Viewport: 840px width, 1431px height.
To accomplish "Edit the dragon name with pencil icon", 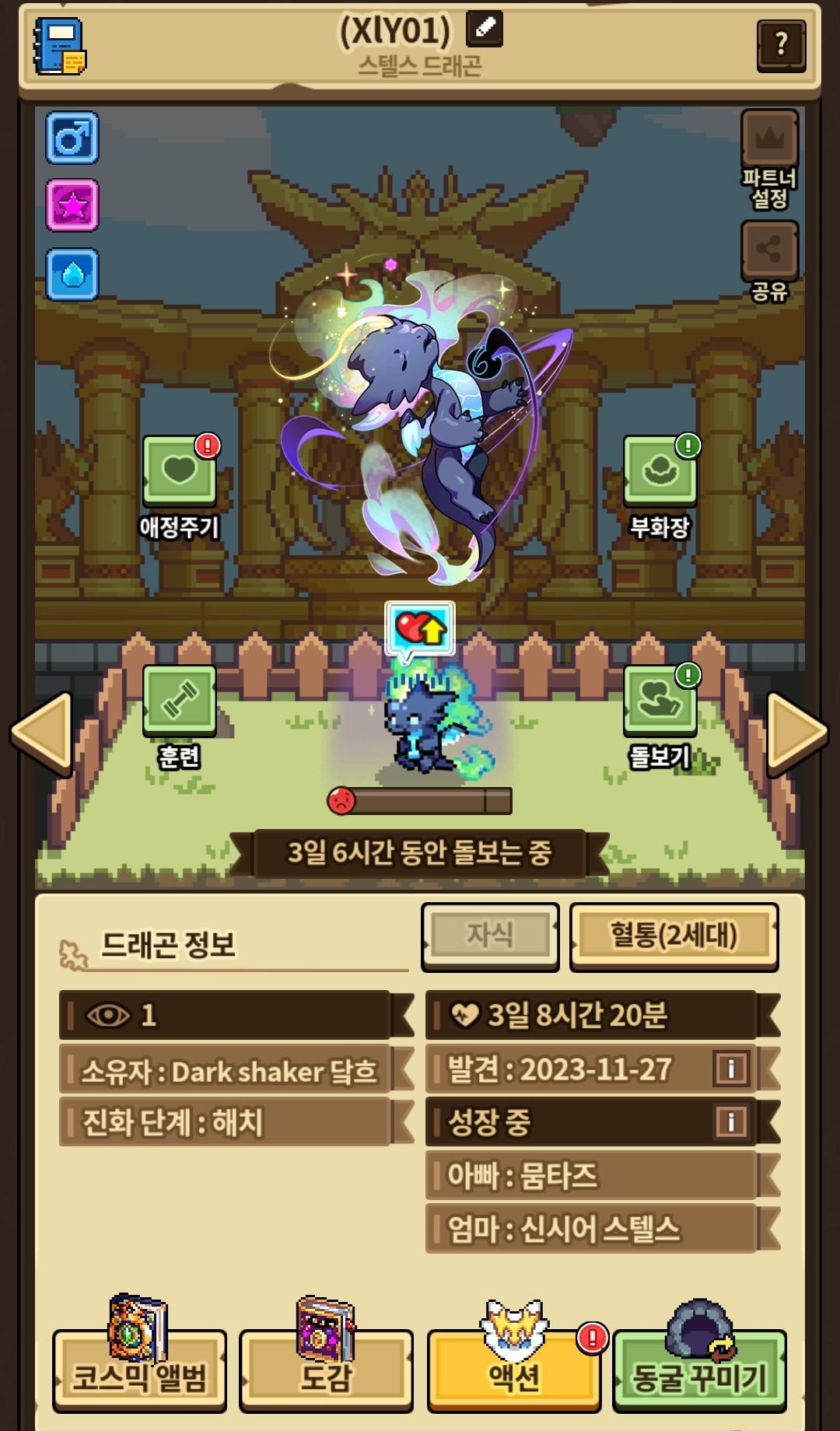I will tap(484, 29).
